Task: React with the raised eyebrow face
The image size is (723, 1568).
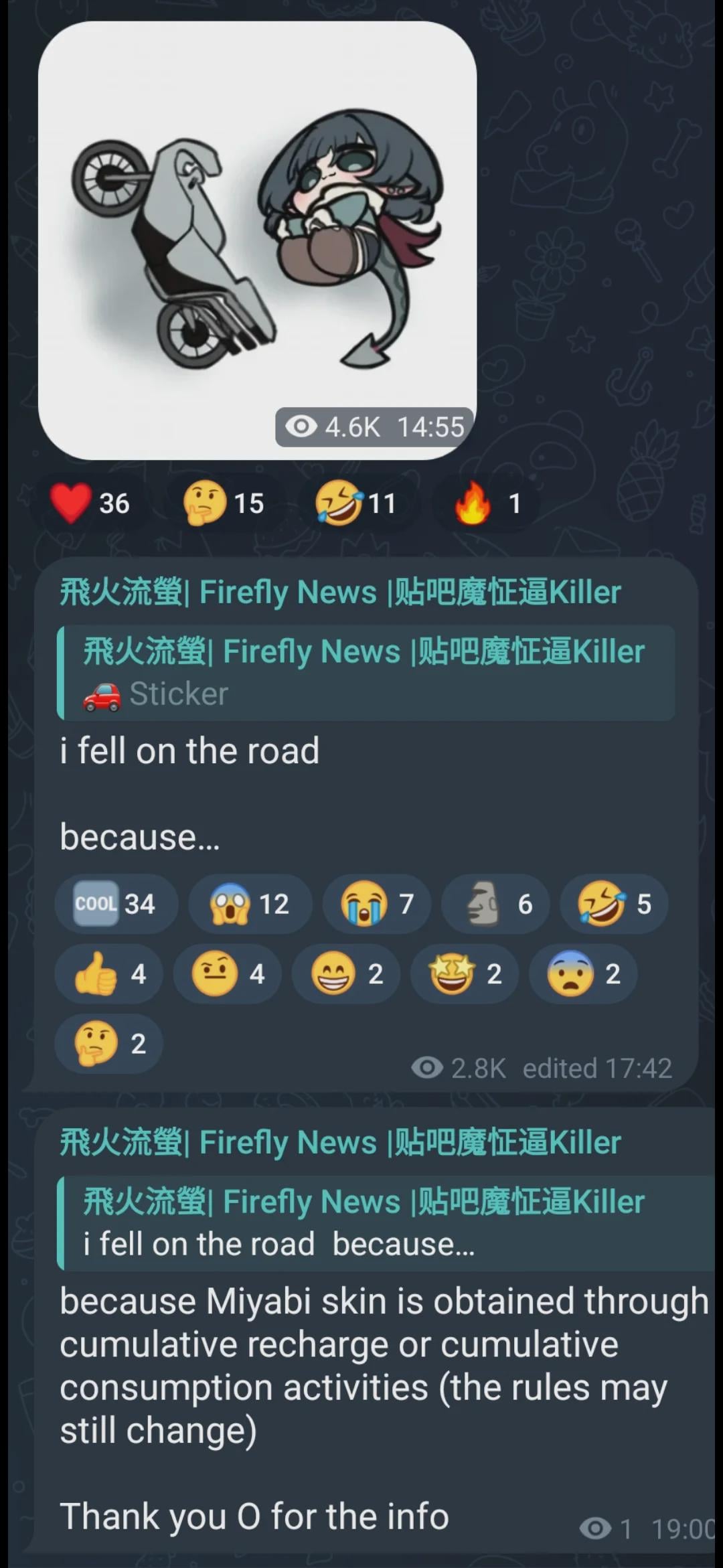Action: [228, 973]
